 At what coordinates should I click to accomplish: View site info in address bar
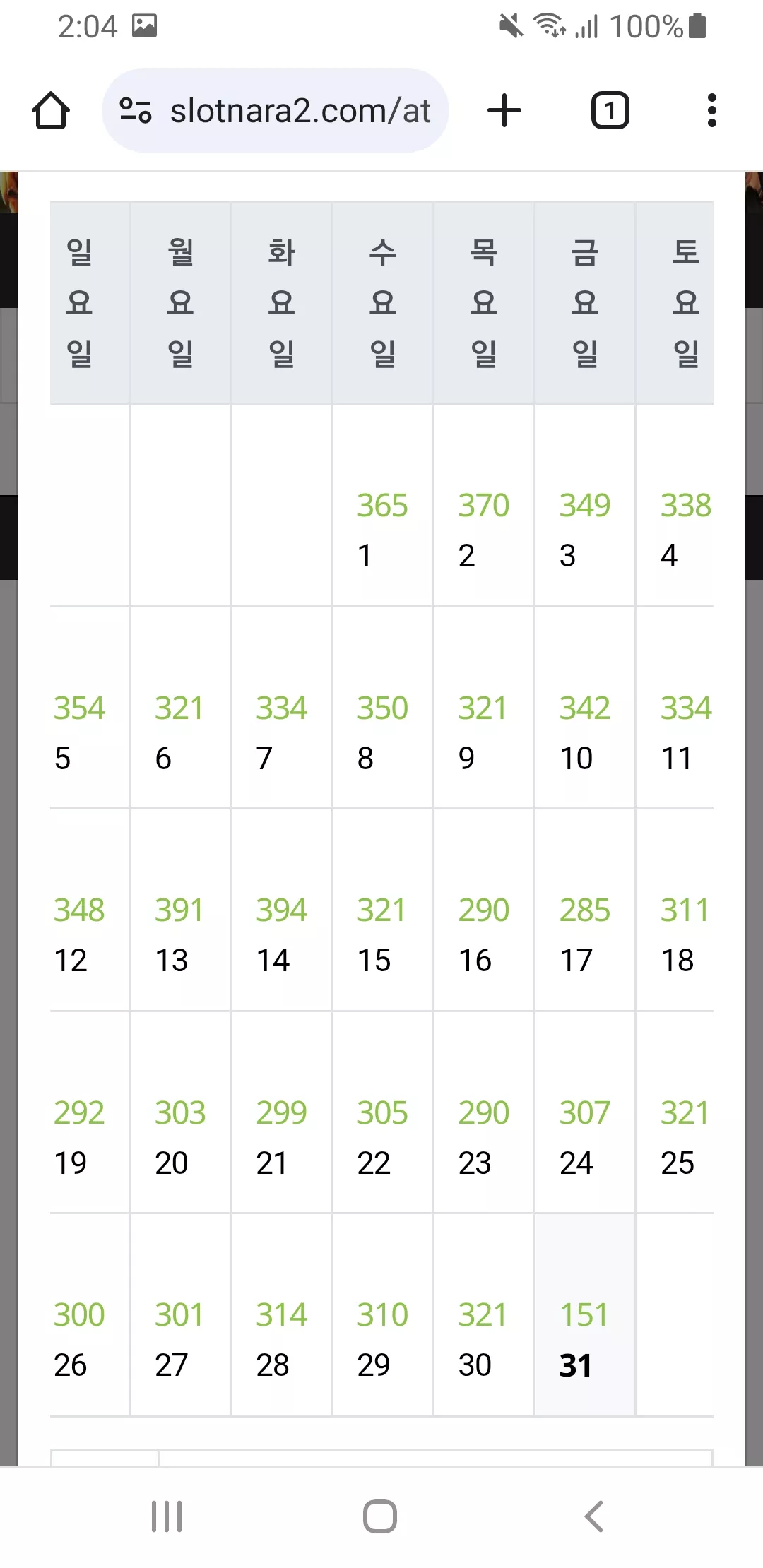coord(136,111)
